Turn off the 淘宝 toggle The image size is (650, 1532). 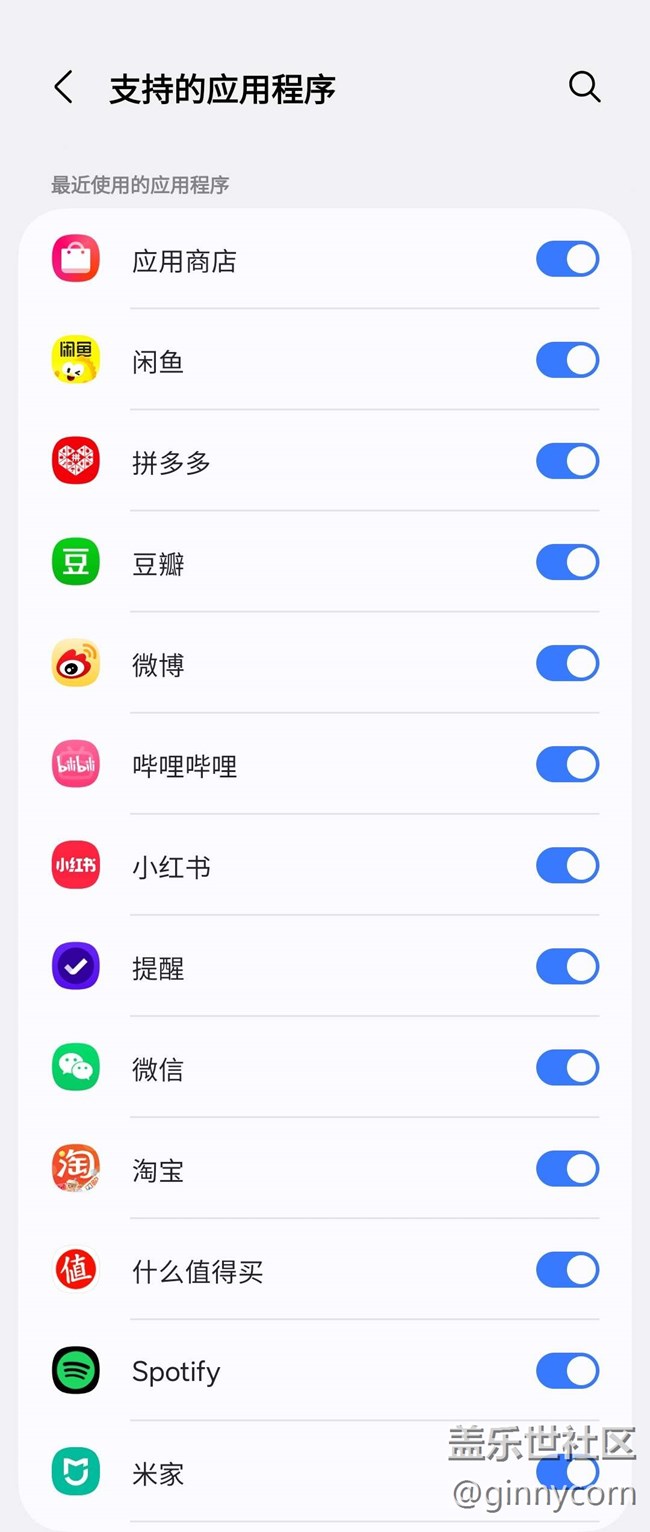pyautogui.click(x=567, y=1169)
